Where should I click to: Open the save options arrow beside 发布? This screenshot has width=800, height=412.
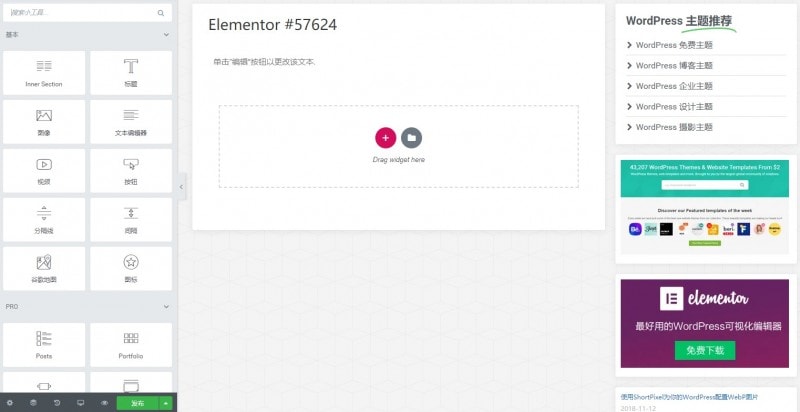tap(166, 403)
